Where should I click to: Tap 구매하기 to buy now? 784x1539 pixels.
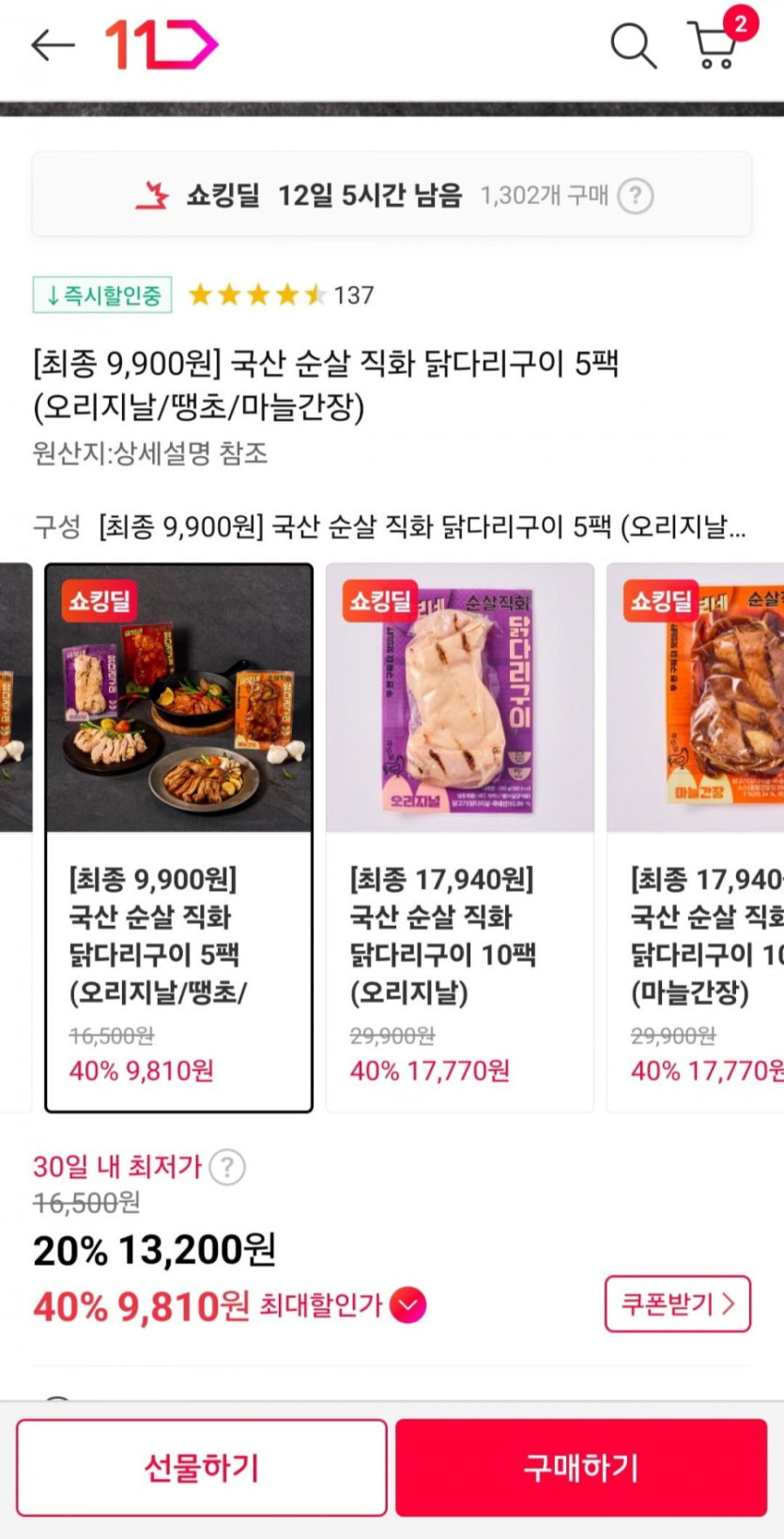(581, 1468)
